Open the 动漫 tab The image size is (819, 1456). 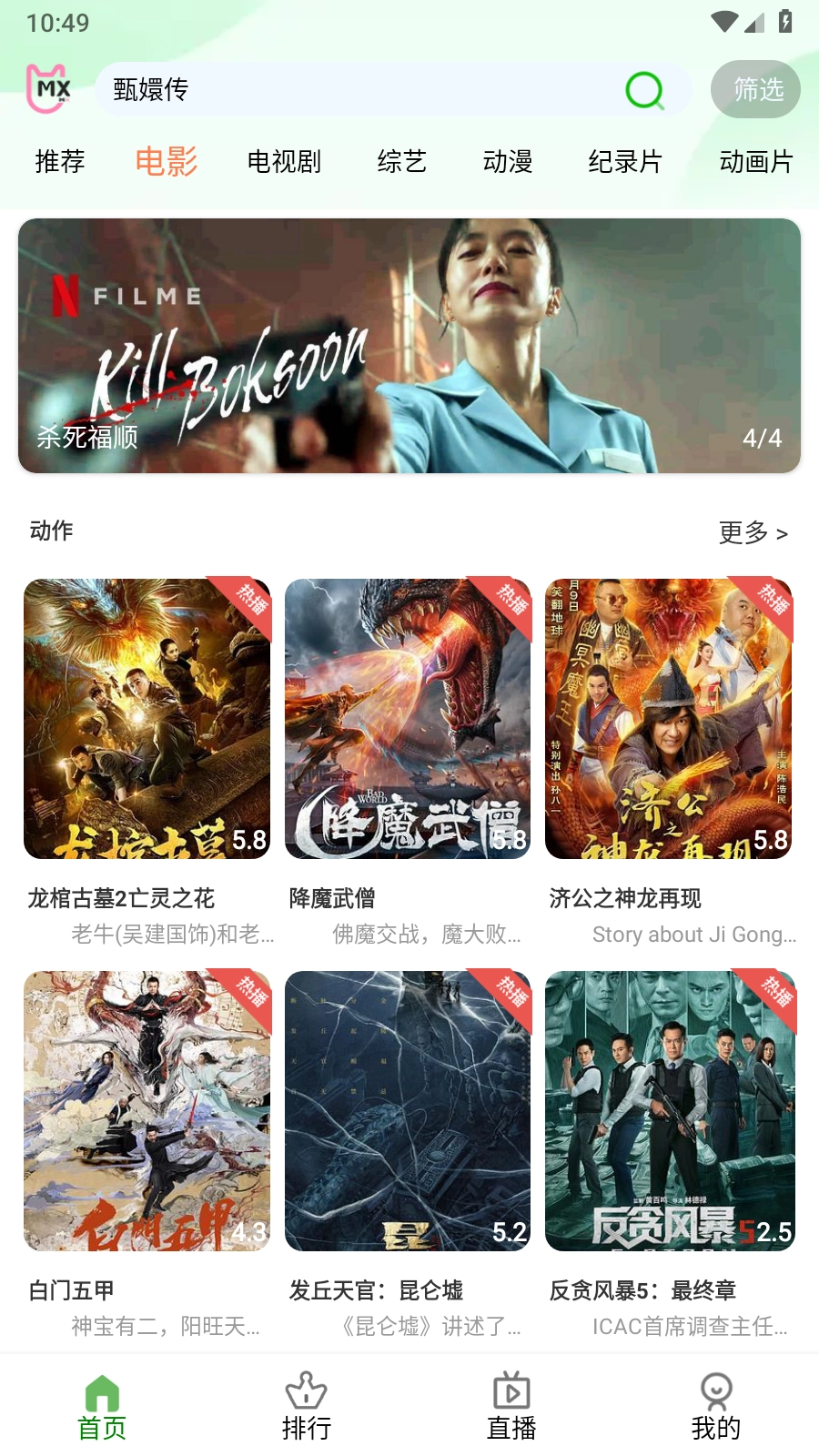click(508, 162)
